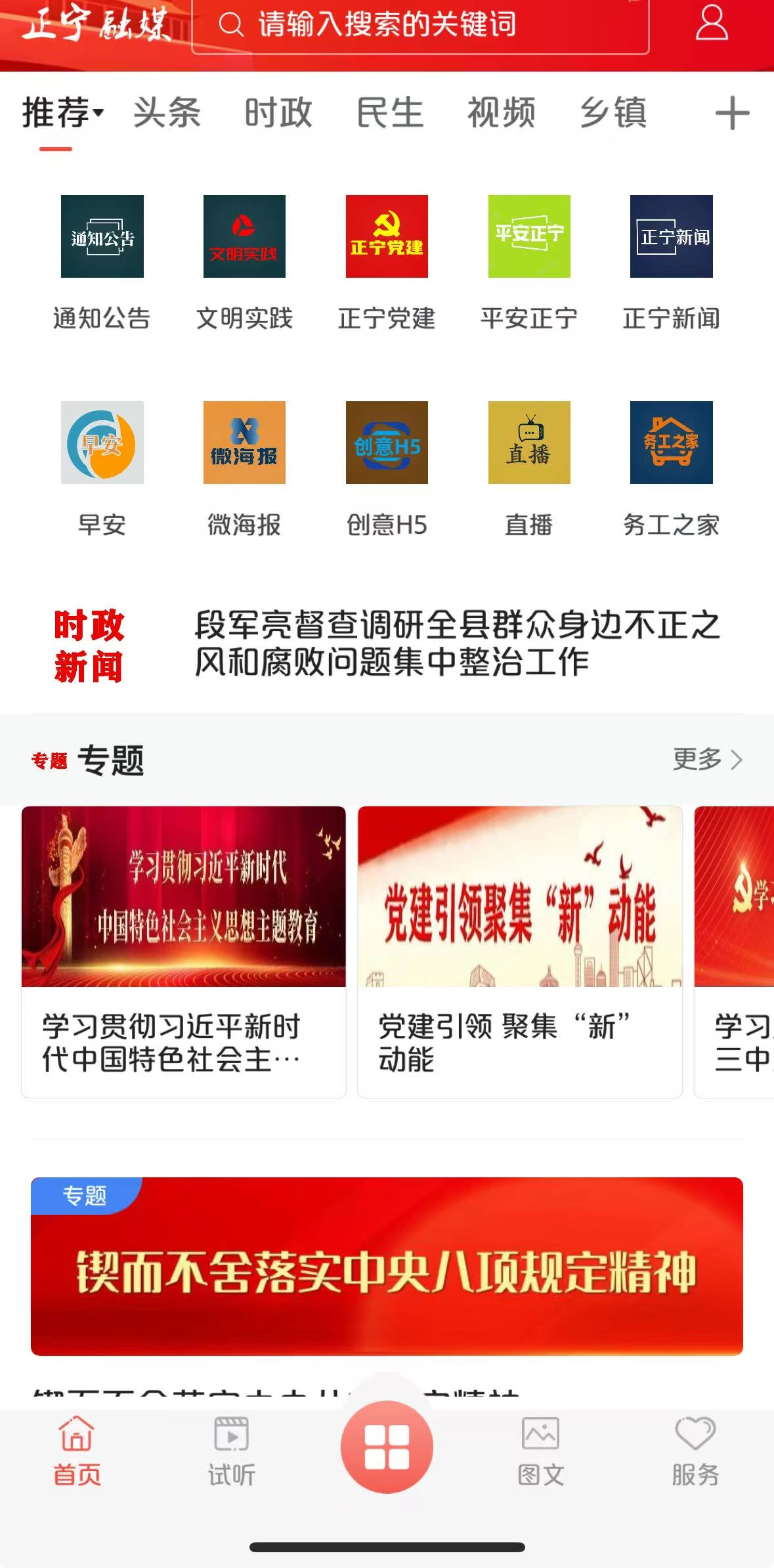The height and width of the screenshot is (1568, 774).
Task: Open the 通知公告 (notices) icon
Action: pos(102,238)
